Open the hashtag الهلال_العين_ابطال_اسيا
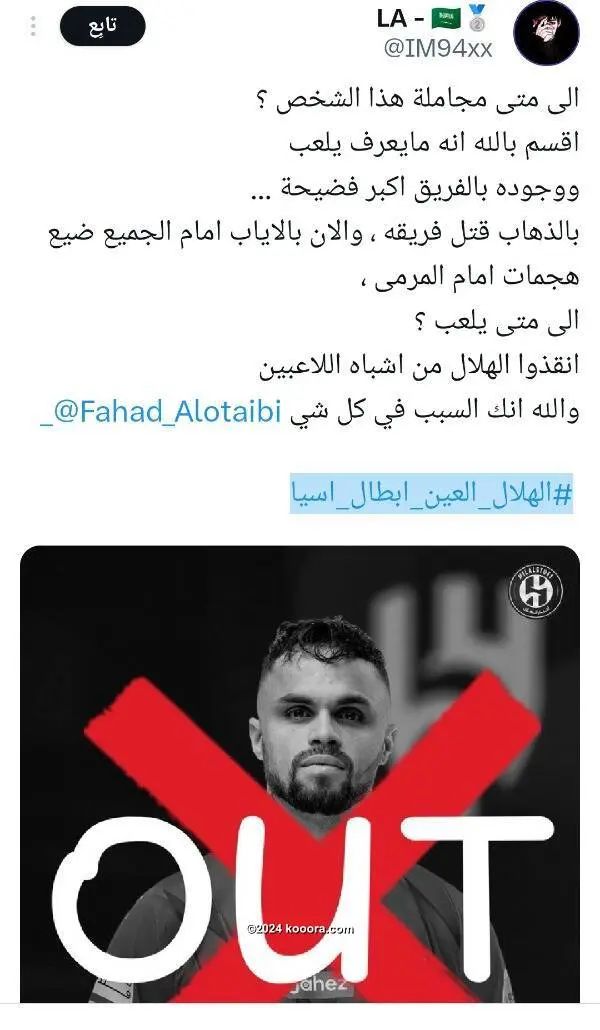600x1030 pixels. tap(432, 495)
